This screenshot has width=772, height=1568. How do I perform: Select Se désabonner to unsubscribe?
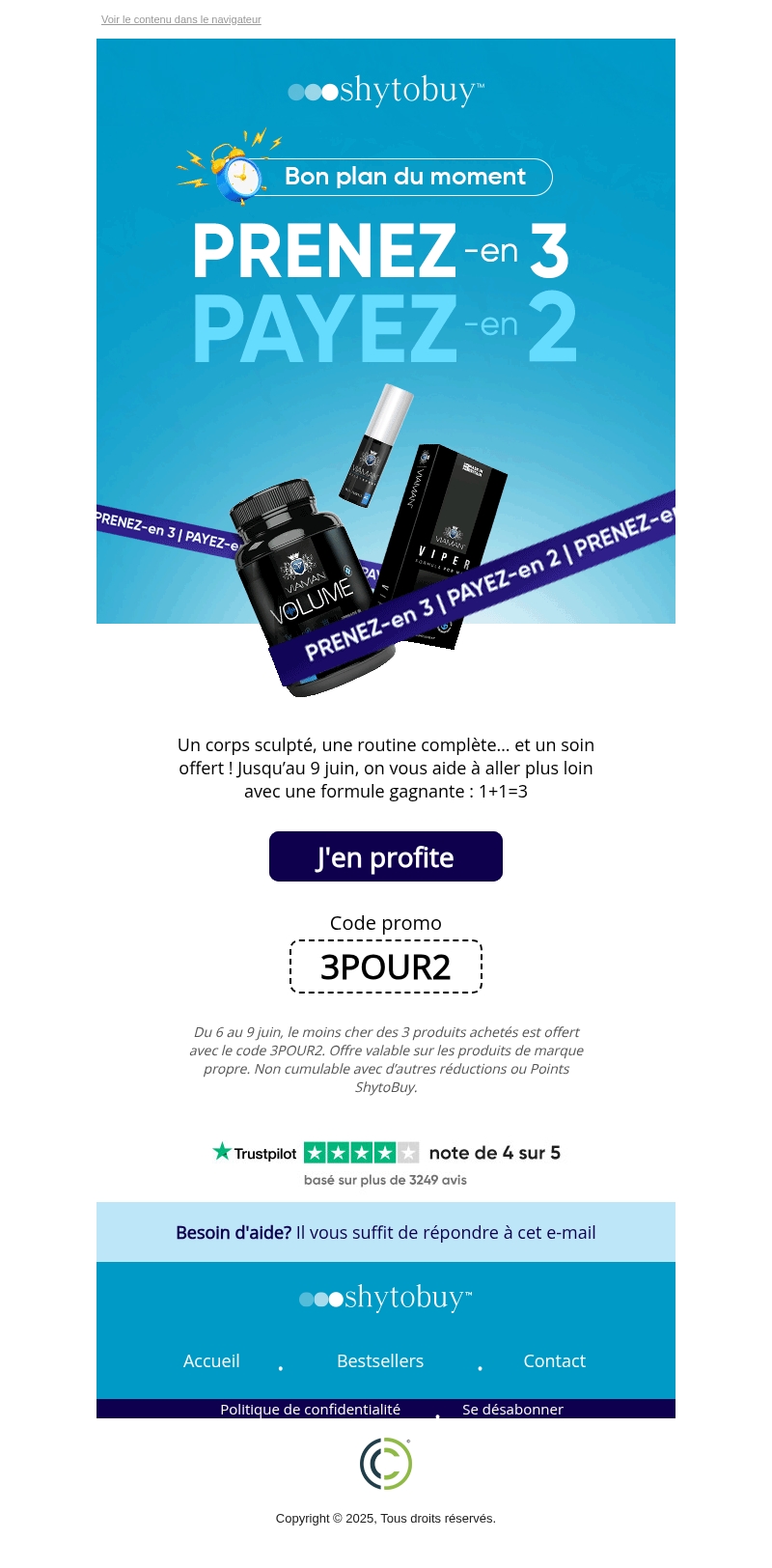512,1409
